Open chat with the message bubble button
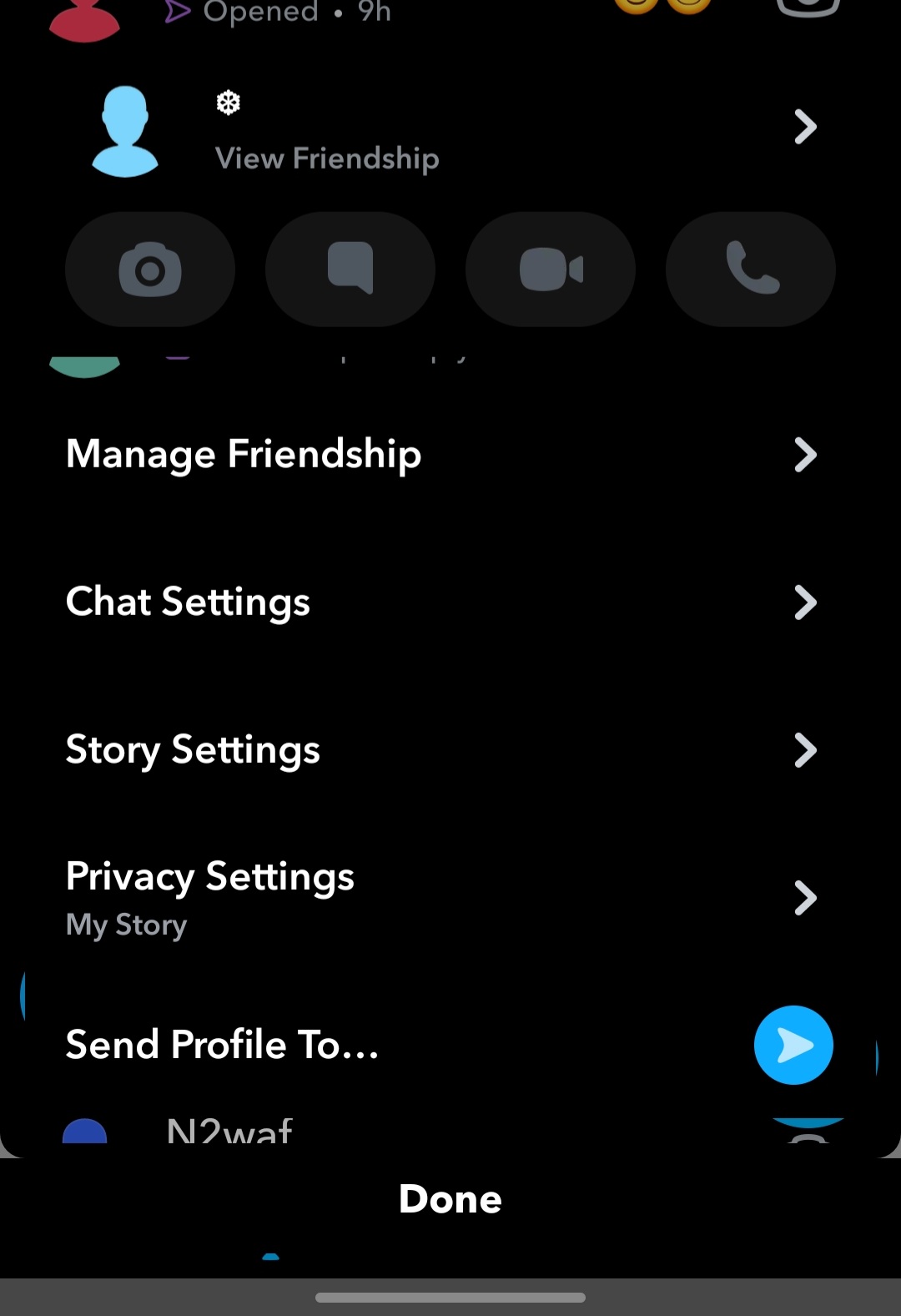 (350, 270)
